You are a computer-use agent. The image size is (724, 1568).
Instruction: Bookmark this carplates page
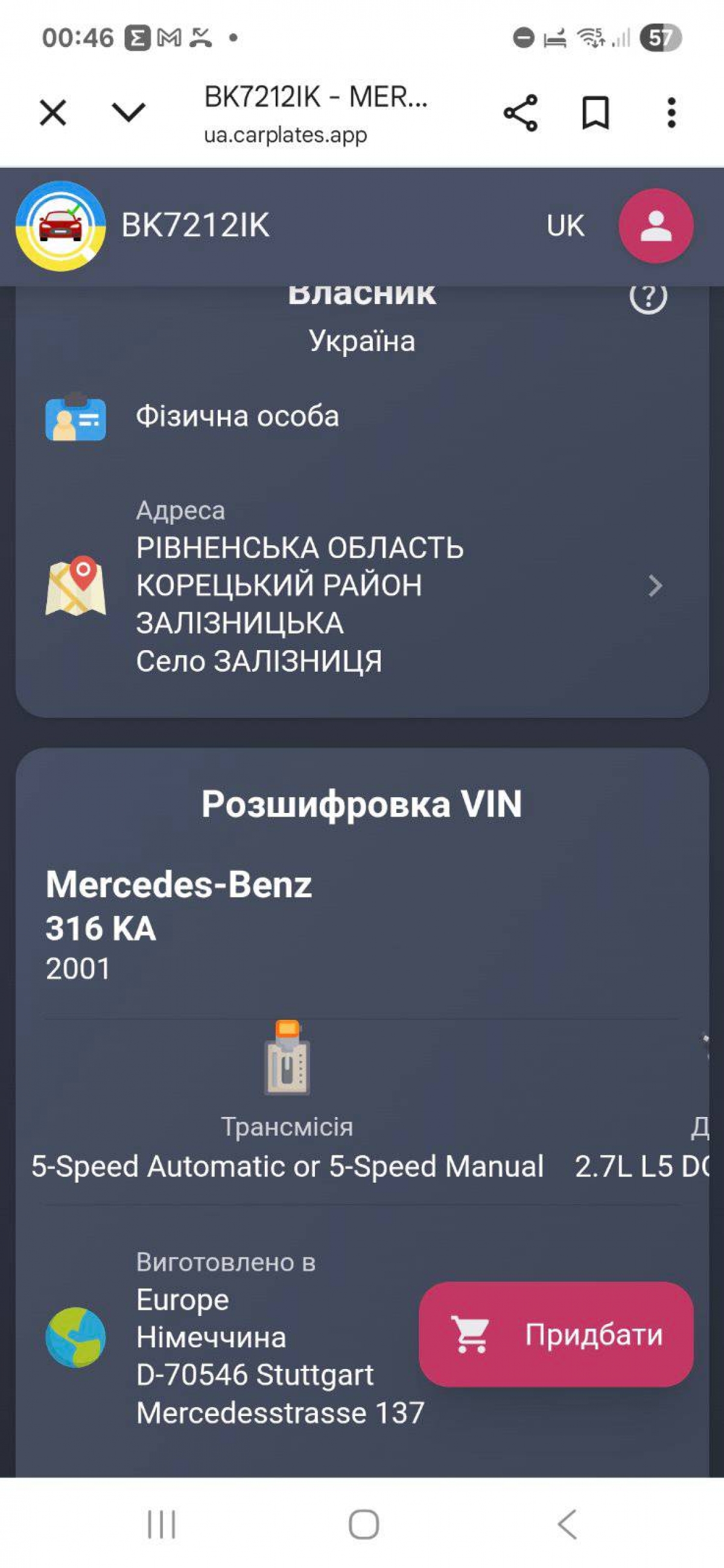[x=595, y=113]
